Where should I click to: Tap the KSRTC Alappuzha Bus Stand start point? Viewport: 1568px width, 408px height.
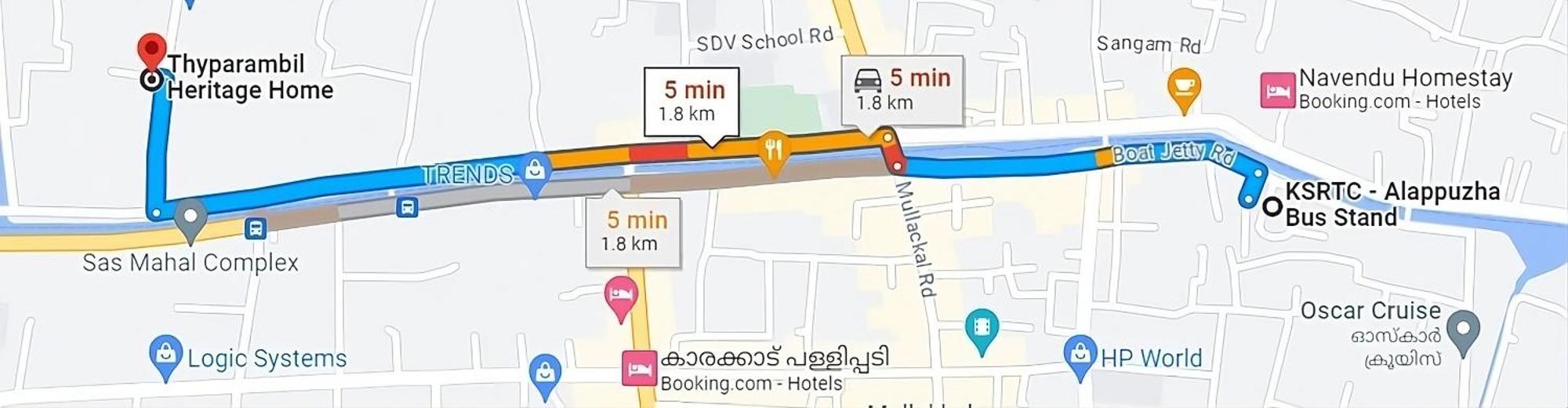[1272, 206]
